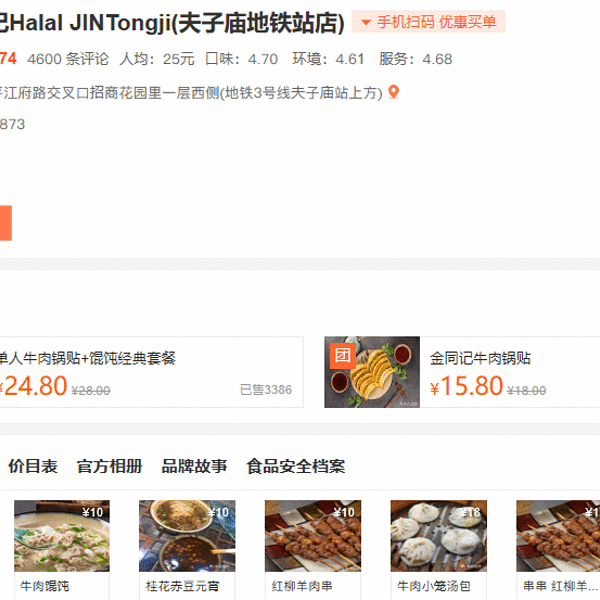Tap the 手机扫码 优惠买单 button
The height and width of the screenshot is (600, 600).
tap(428, 22)
